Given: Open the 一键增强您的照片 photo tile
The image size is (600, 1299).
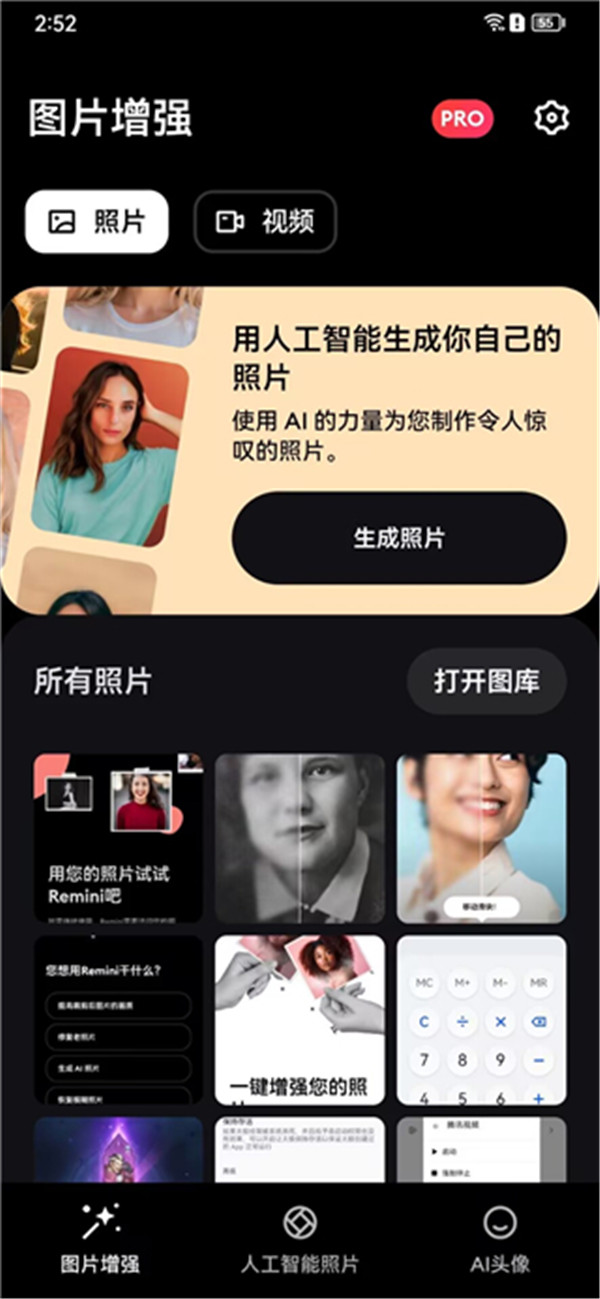Looking at the screenshot, I should (x=300, y=1019).
